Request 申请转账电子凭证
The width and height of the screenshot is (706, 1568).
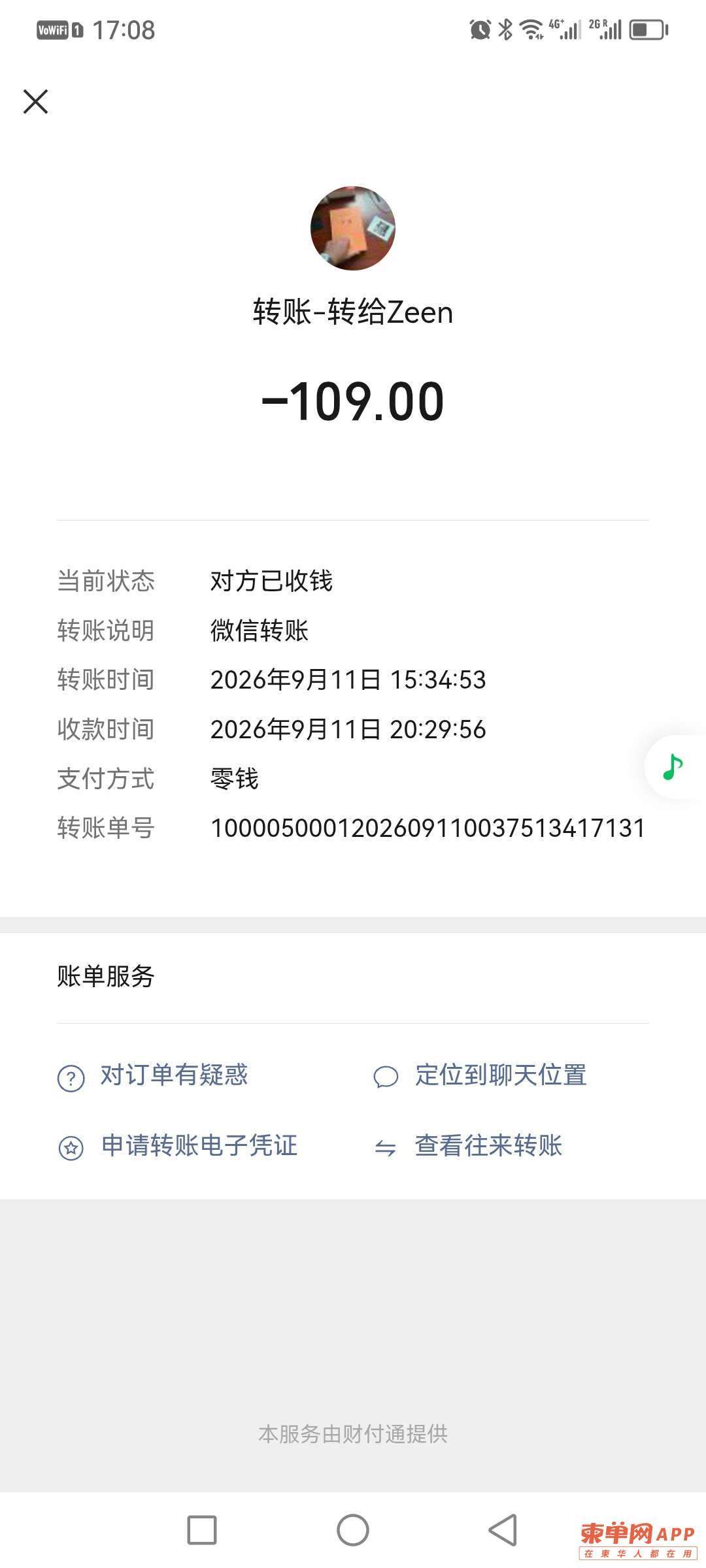tap(178, 1146)
